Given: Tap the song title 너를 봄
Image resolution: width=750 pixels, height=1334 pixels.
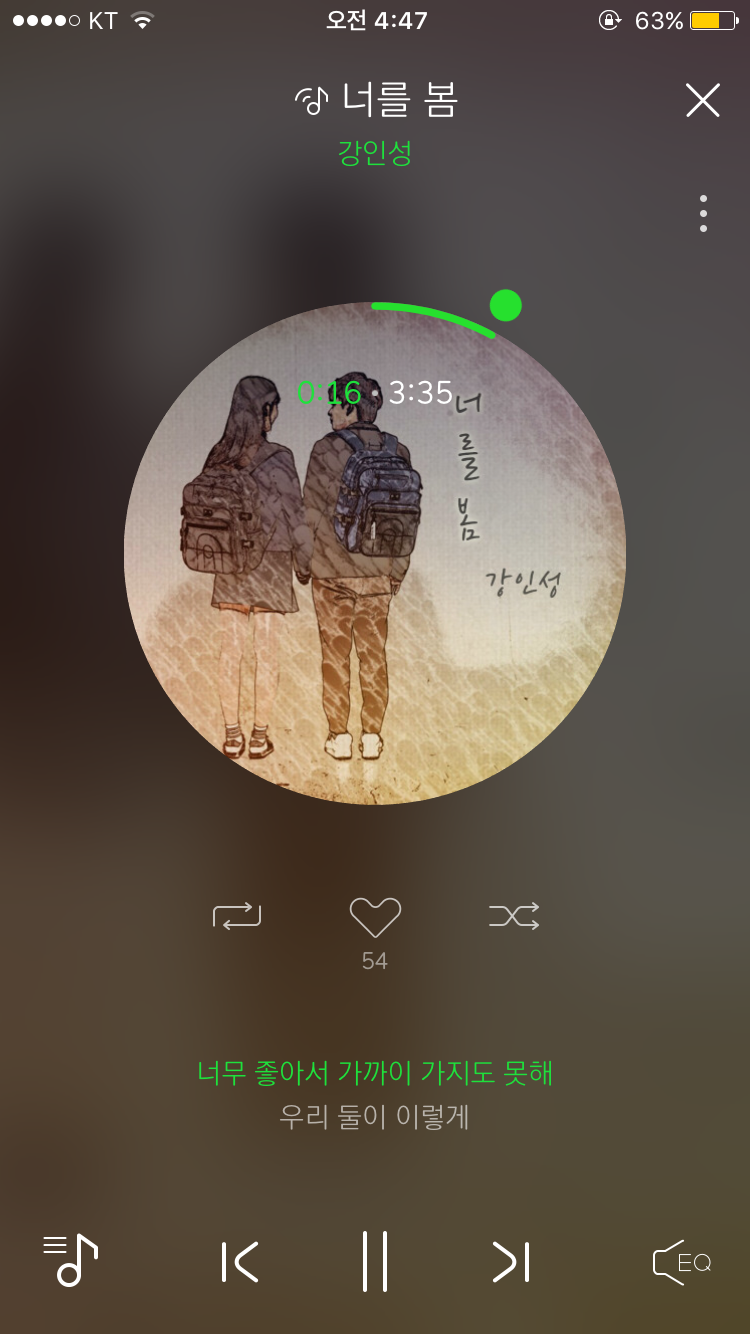Looking at the screenshot, I should (x=398, y=100).
